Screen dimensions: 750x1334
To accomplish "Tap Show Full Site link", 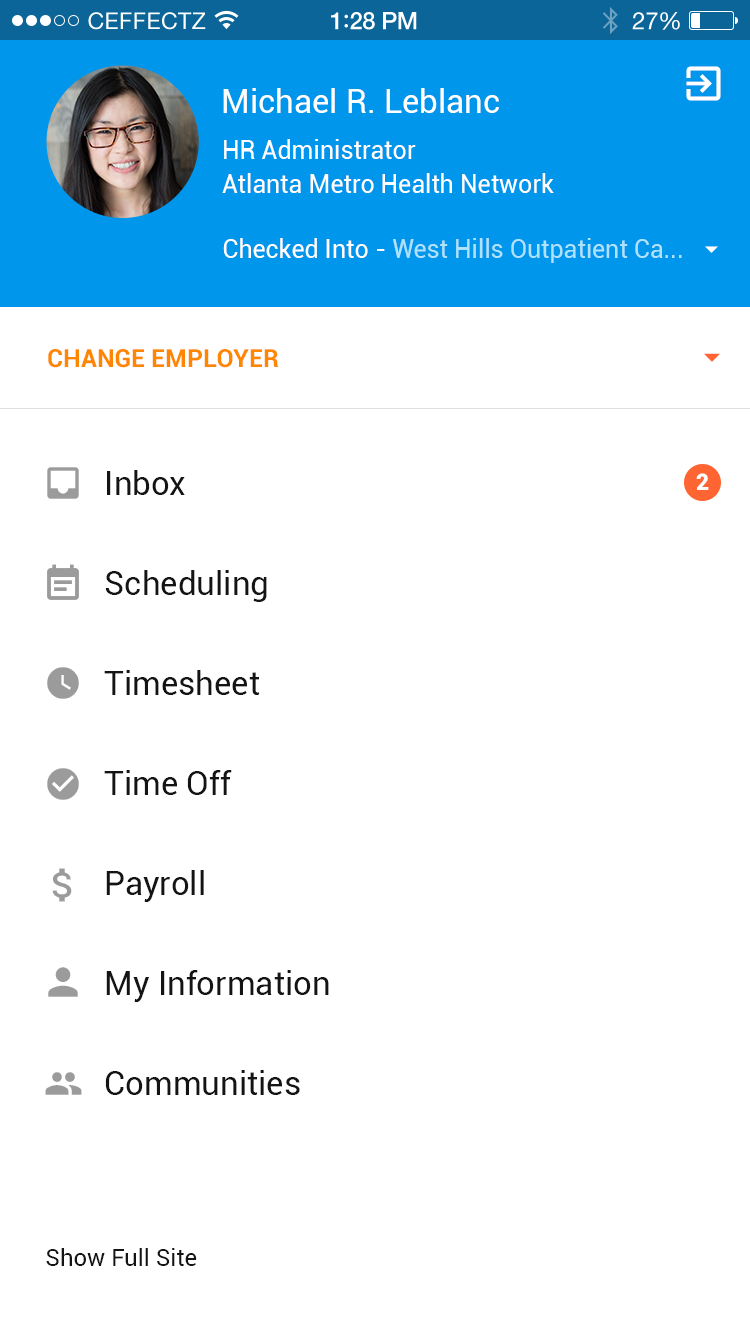I will pyautogui.click(x=121, y=1258).
